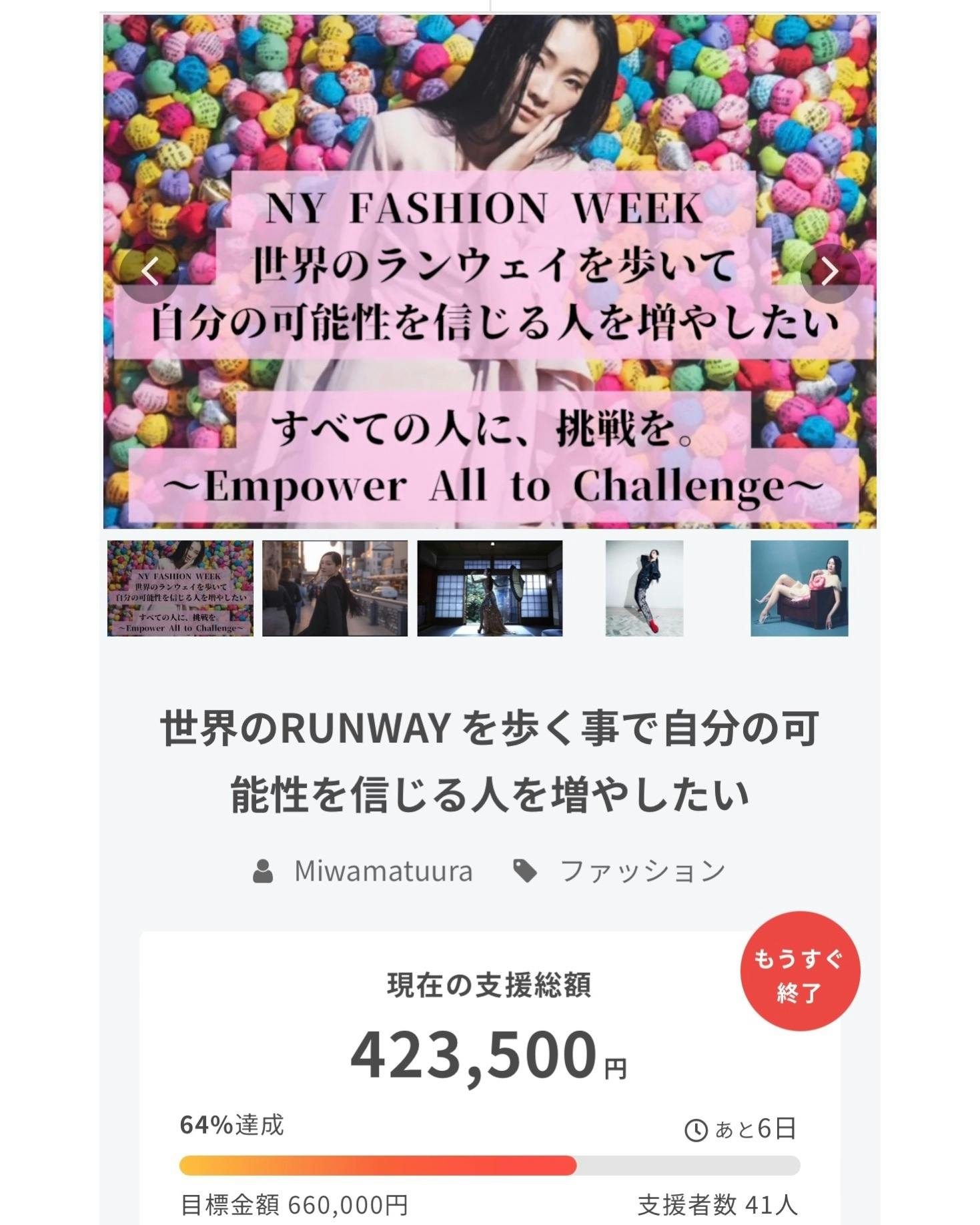Select the armchair portrait thumbnail
980x1225 pixels.
[799, 588]
